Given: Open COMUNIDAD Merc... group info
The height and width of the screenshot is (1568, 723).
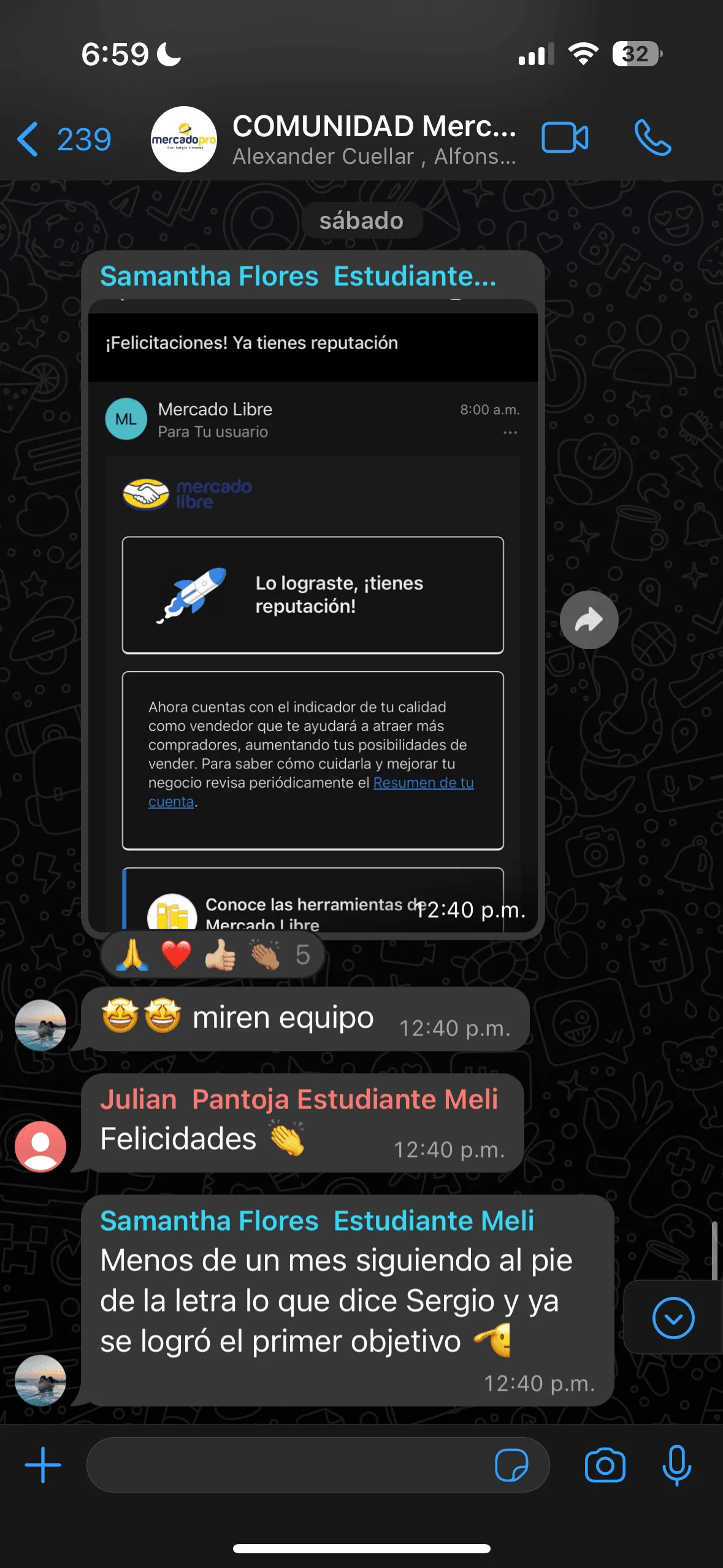Looking at the screenshot, I should tap(374, 139).
